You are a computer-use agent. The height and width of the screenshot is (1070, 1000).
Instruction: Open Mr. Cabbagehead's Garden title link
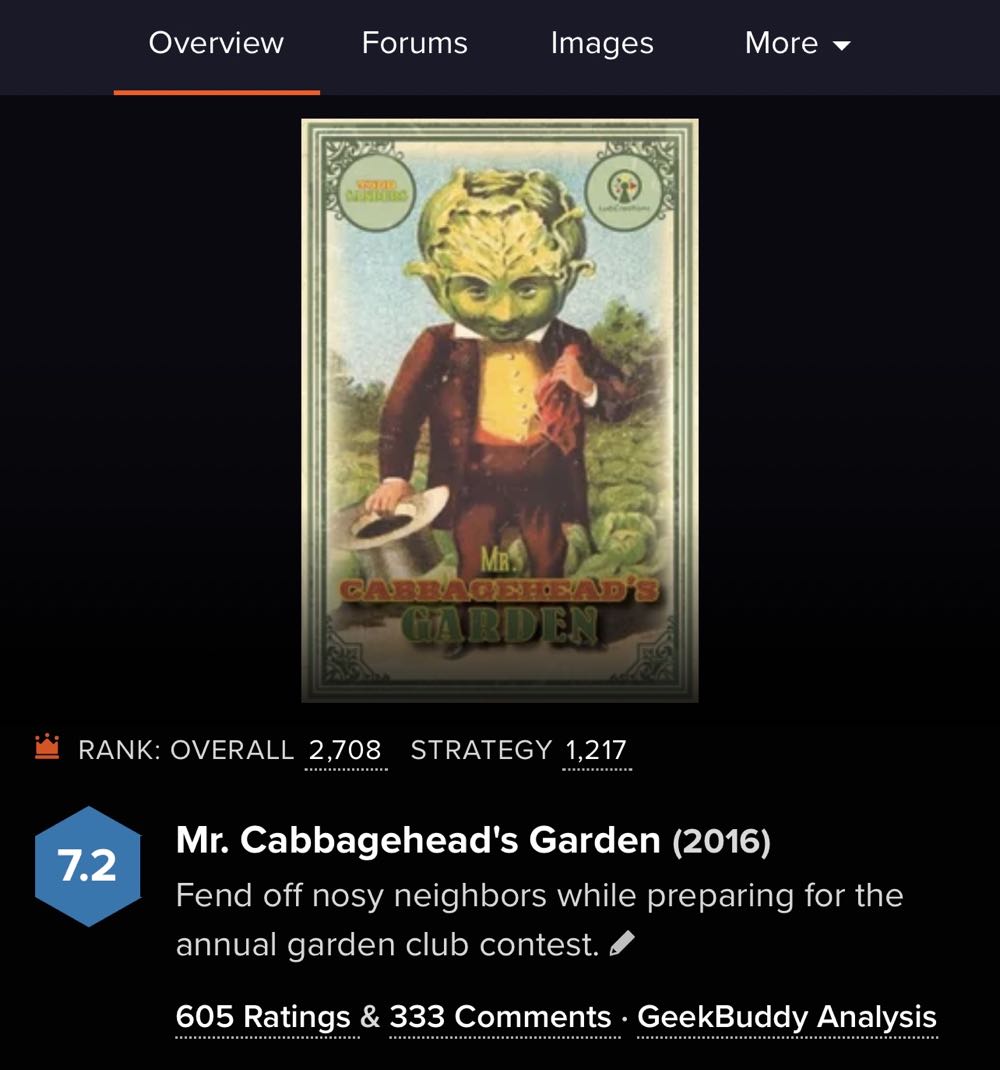(x=418, y=841)
